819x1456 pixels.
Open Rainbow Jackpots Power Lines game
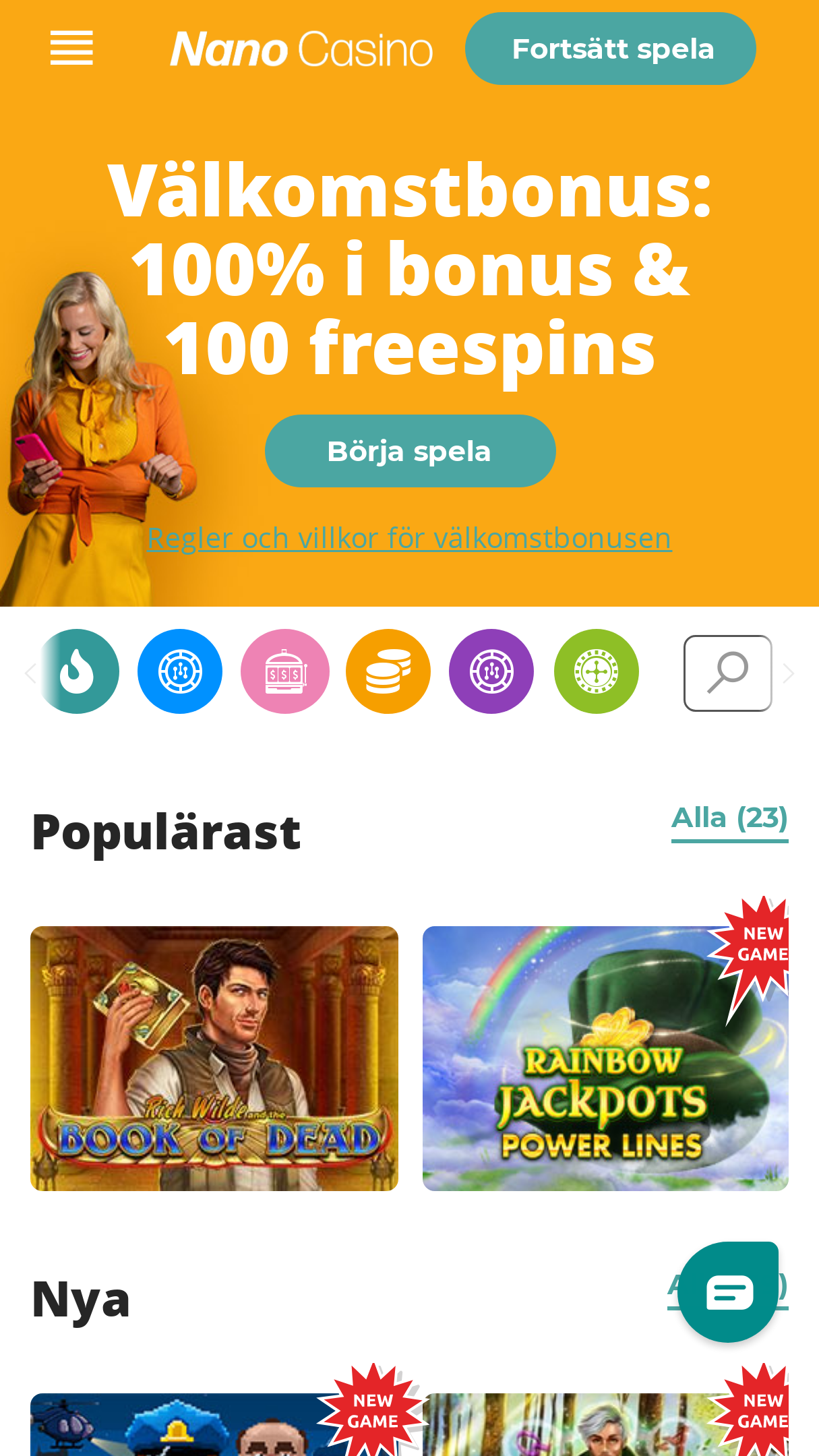(x=605, y=1058)
